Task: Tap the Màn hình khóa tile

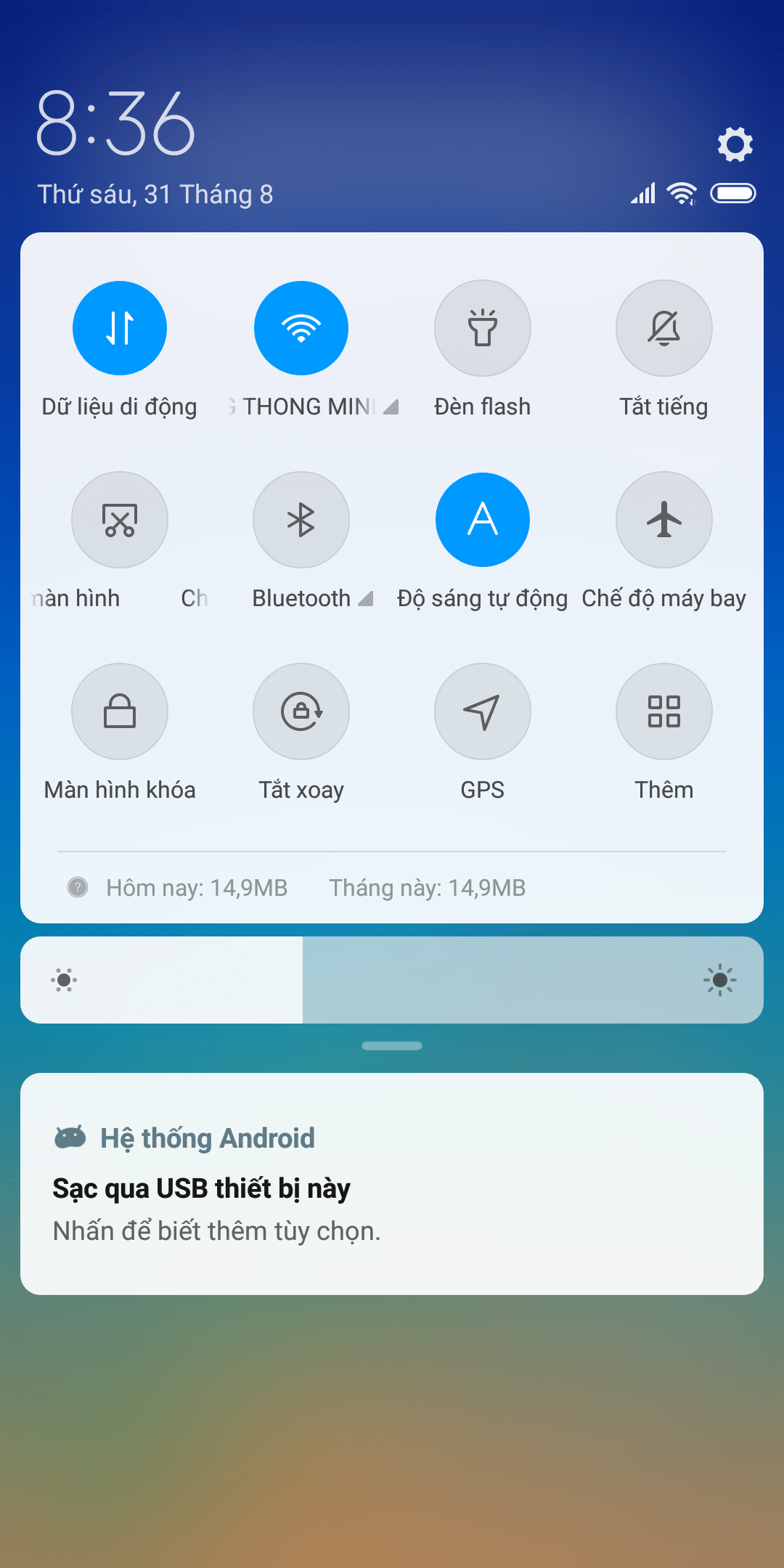Action: click(120, 711)
